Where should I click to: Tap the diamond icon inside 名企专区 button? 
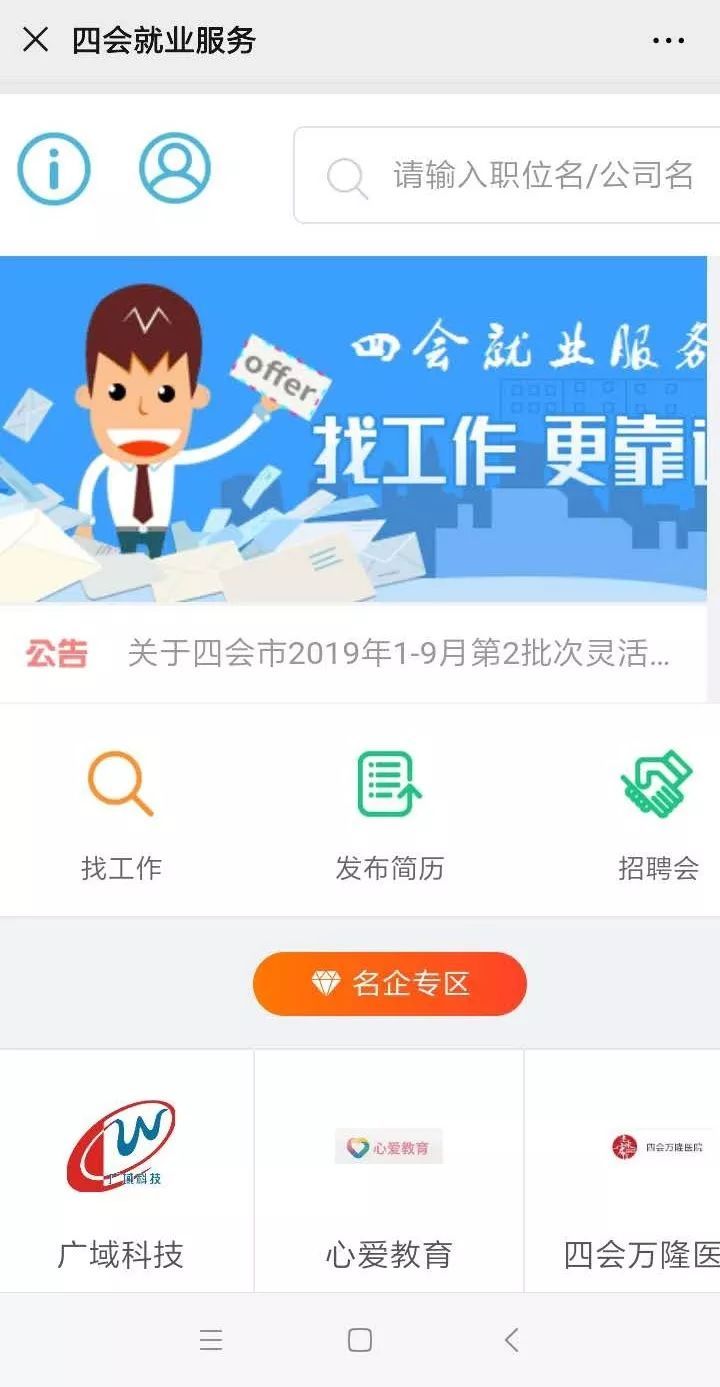(x=327, y=983)
